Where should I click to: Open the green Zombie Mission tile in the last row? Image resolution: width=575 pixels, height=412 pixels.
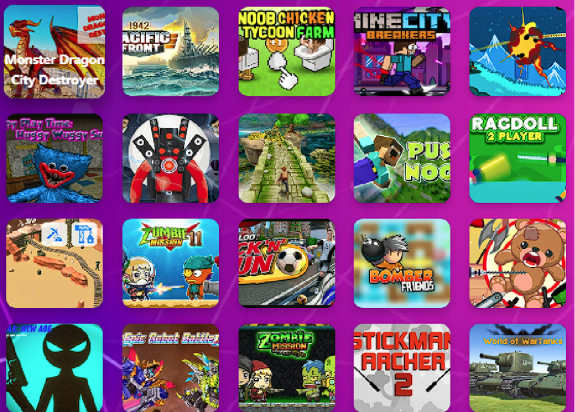tap(287, 368)
